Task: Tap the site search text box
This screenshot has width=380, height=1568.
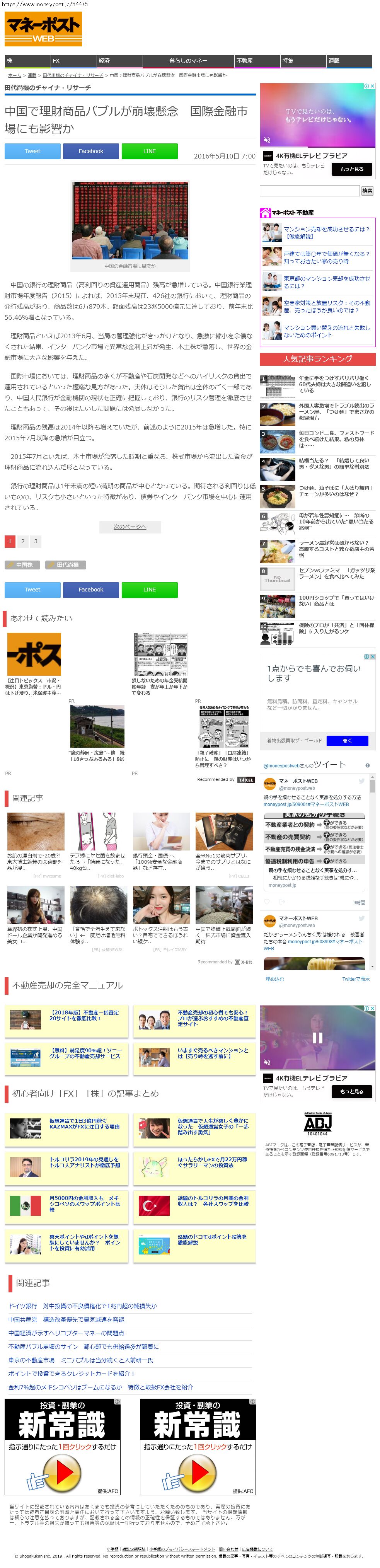Action: (x=309, y=191)
